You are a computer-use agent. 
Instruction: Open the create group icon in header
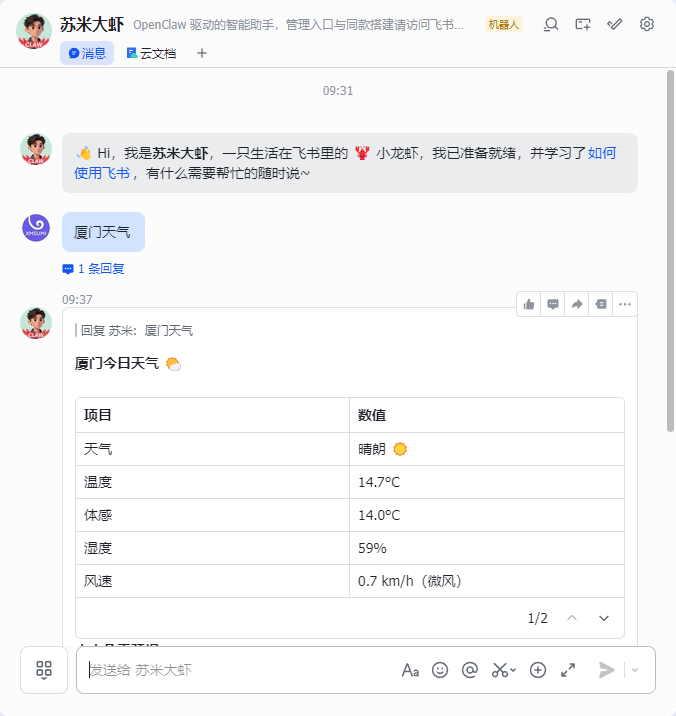coord(583,24)
